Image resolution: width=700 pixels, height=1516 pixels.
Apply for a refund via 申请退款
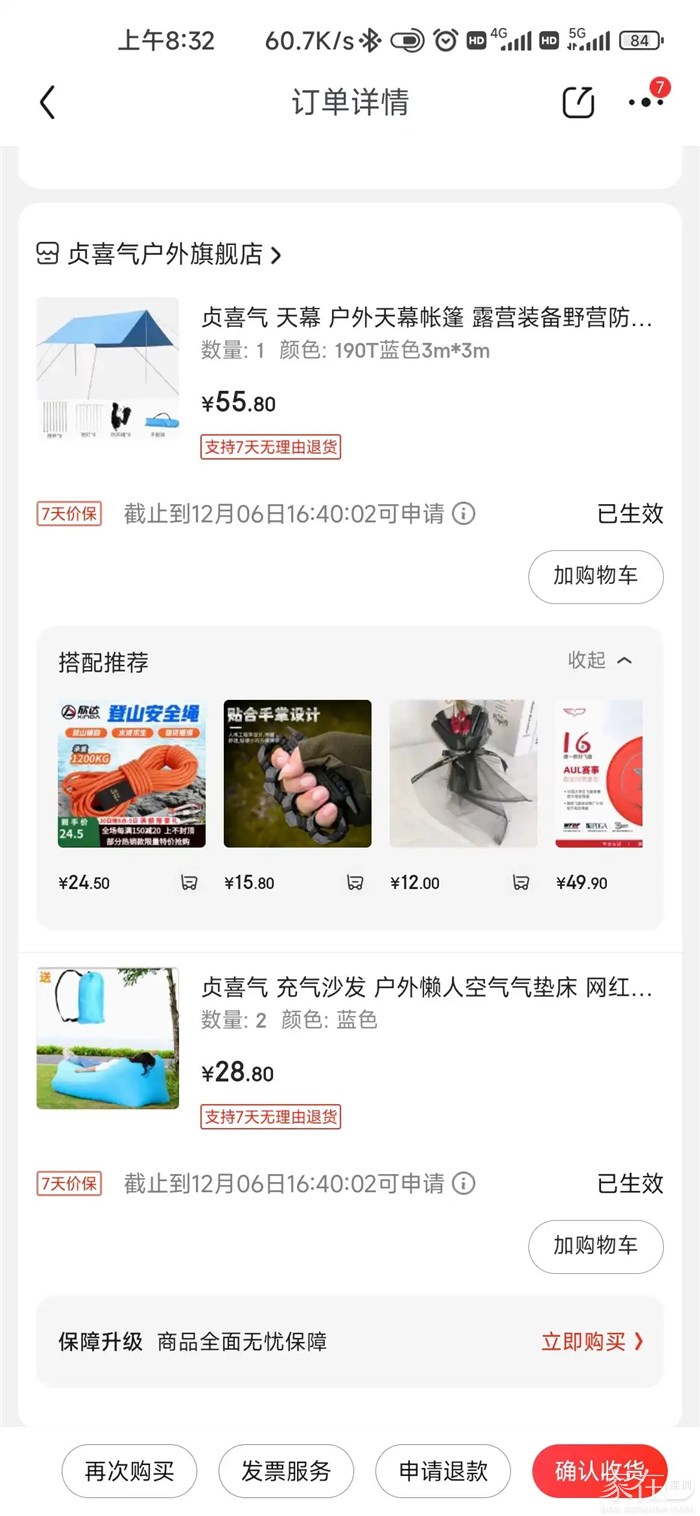443,1471
